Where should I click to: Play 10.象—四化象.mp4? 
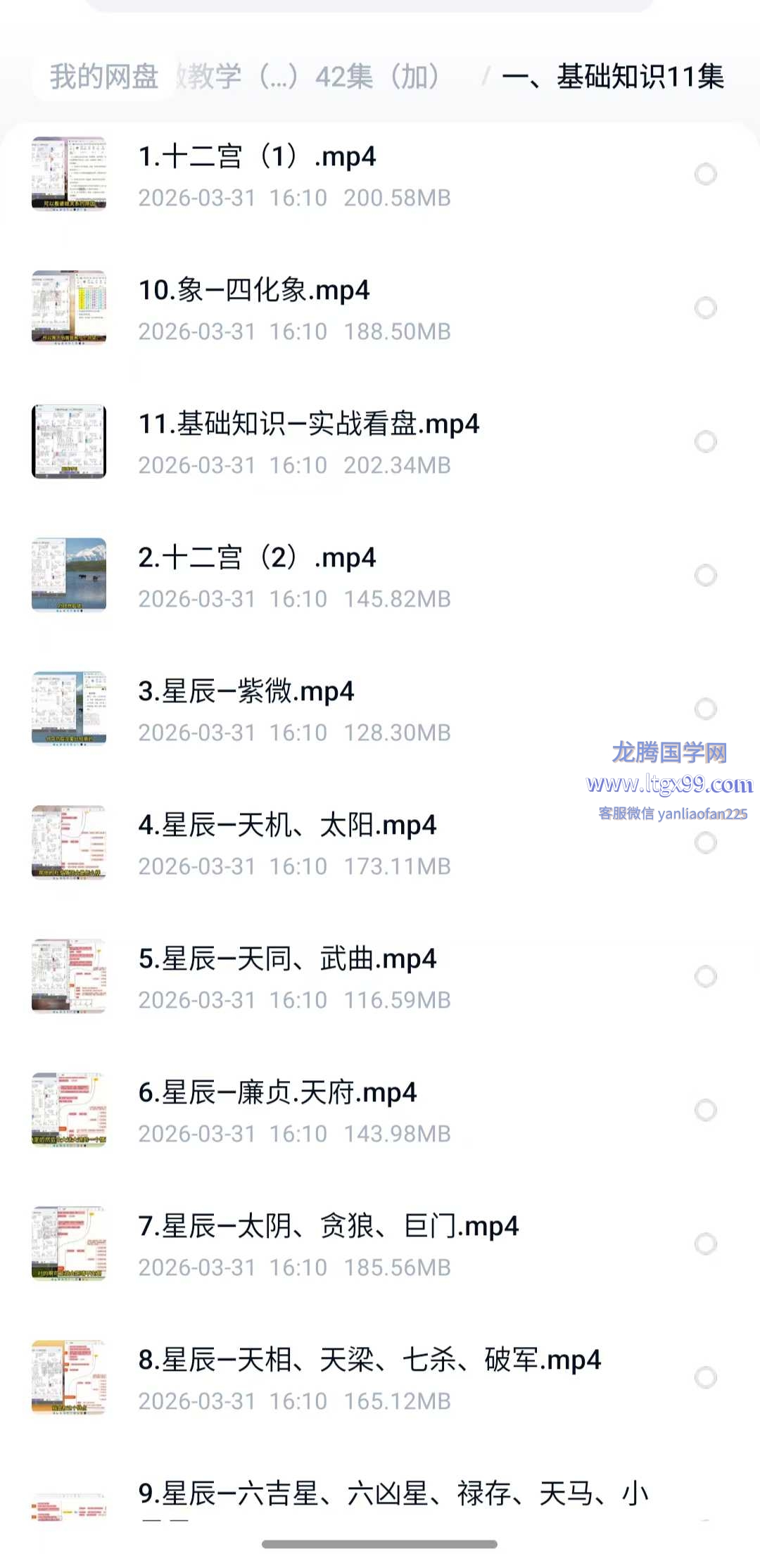point(253,291)
